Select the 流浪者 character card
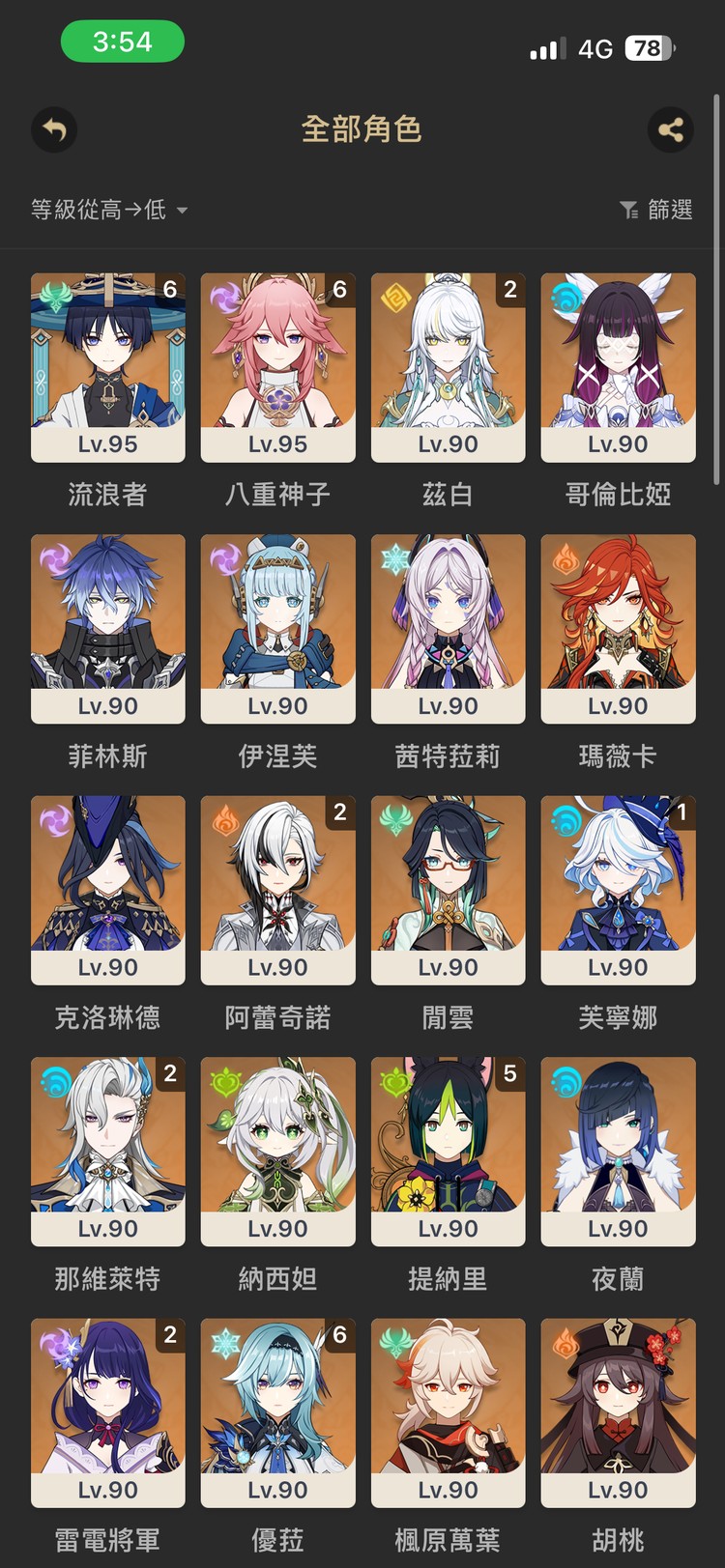 point(107,367)
